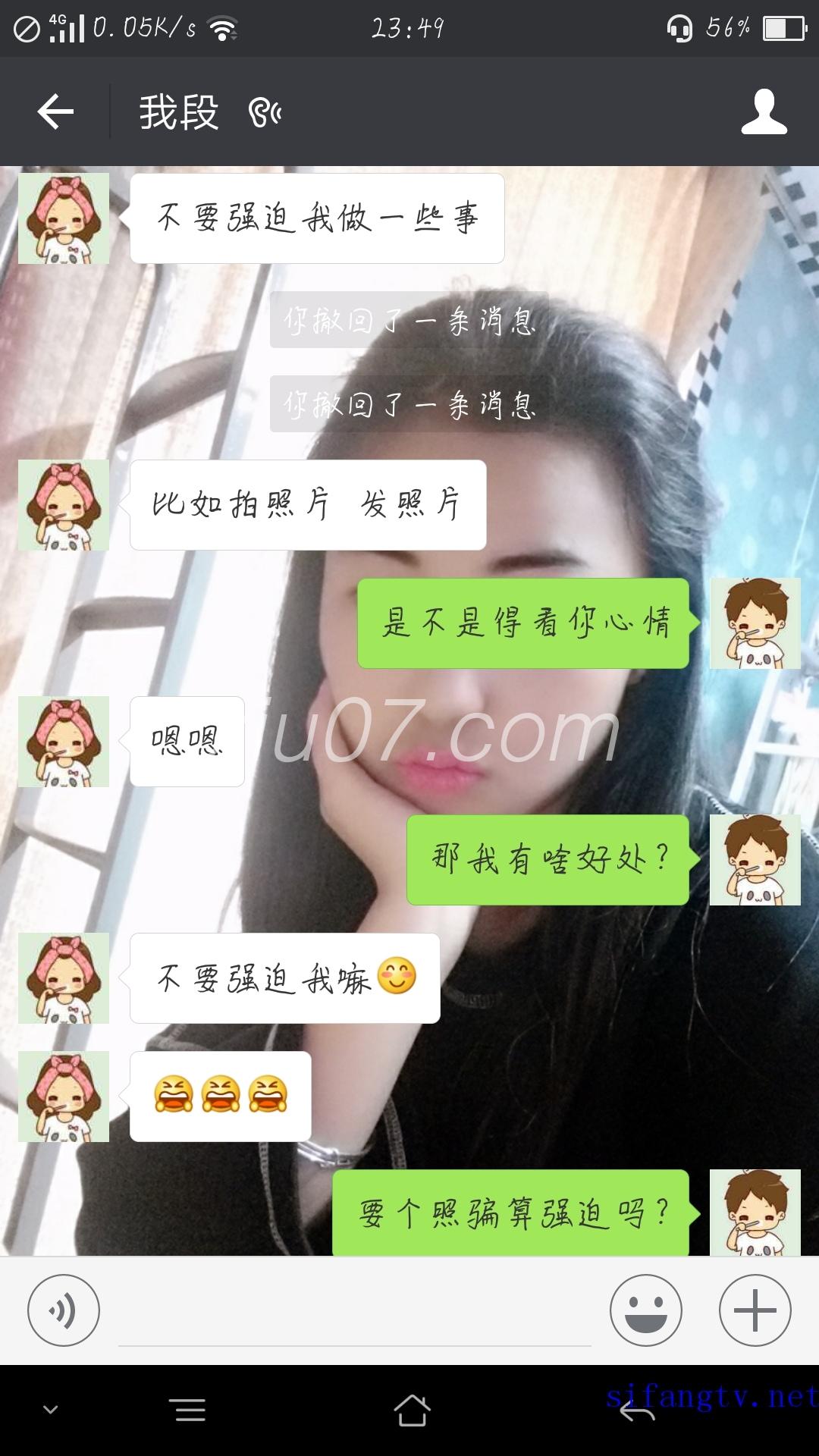Open the system recent apps menu
Screen dimensions: 819x1456
pyautogui.click(x=190, y=1410)
